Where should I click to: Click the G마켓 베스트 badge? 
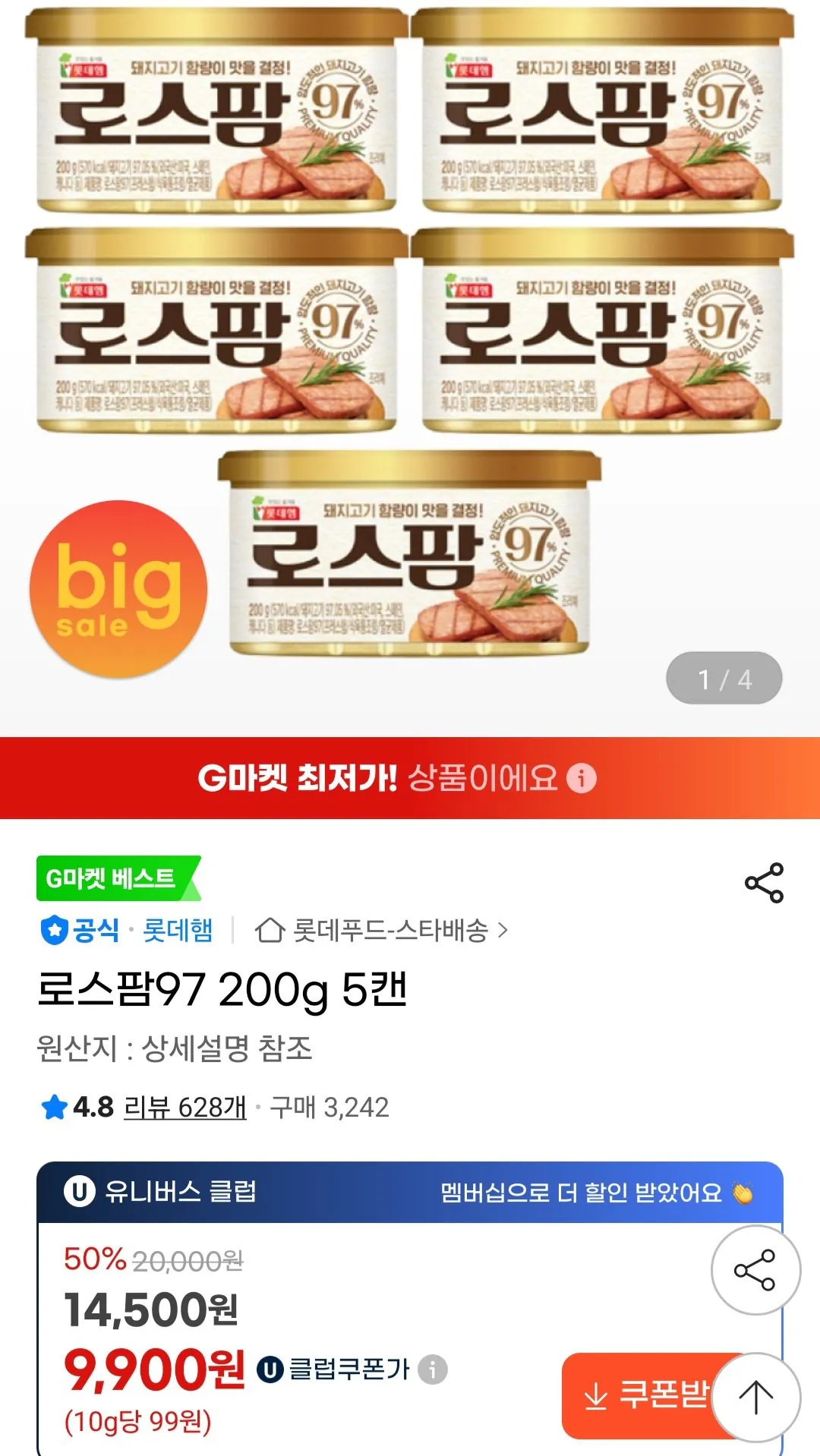(114, 877)
